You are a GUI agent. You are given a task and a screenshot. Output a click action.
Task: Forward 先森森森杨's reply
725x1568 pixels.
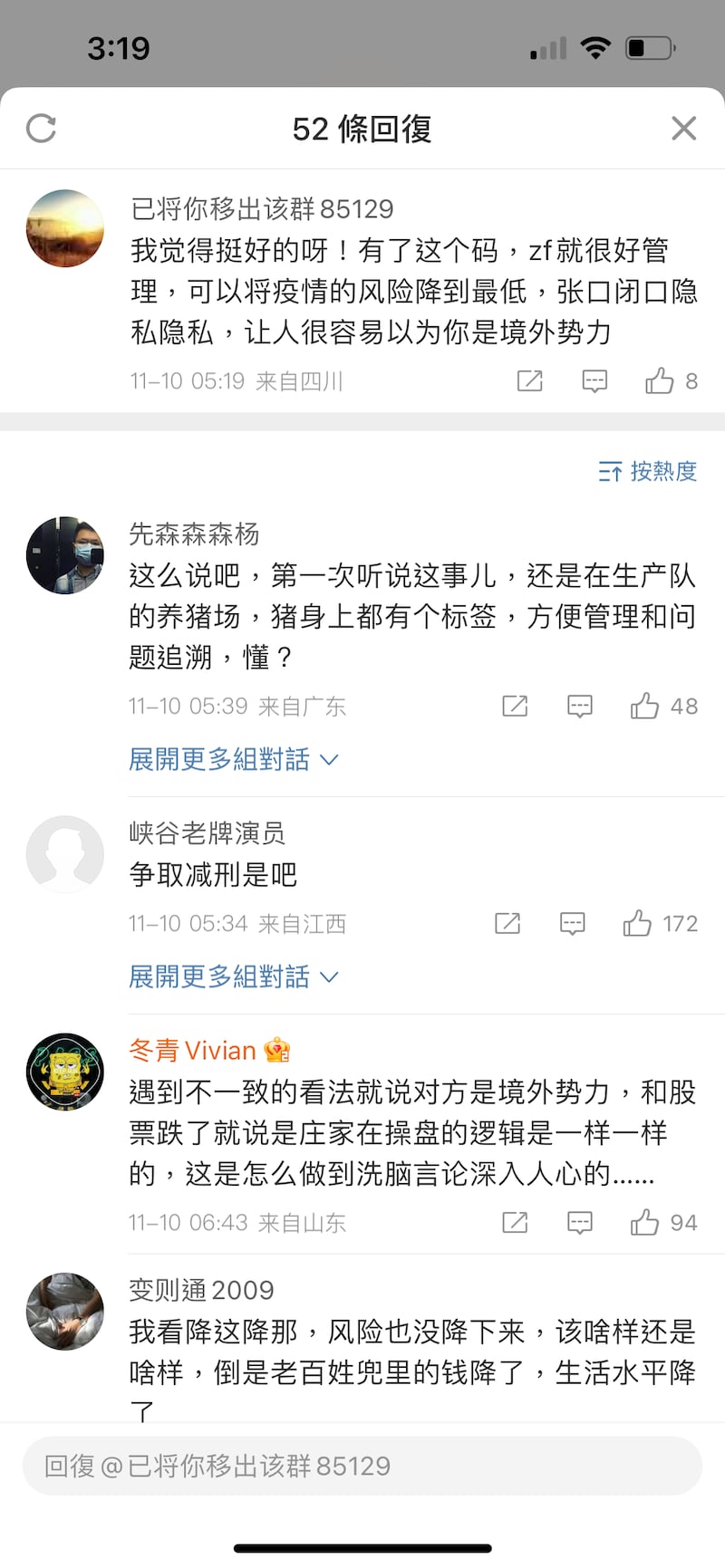[515, 707]
